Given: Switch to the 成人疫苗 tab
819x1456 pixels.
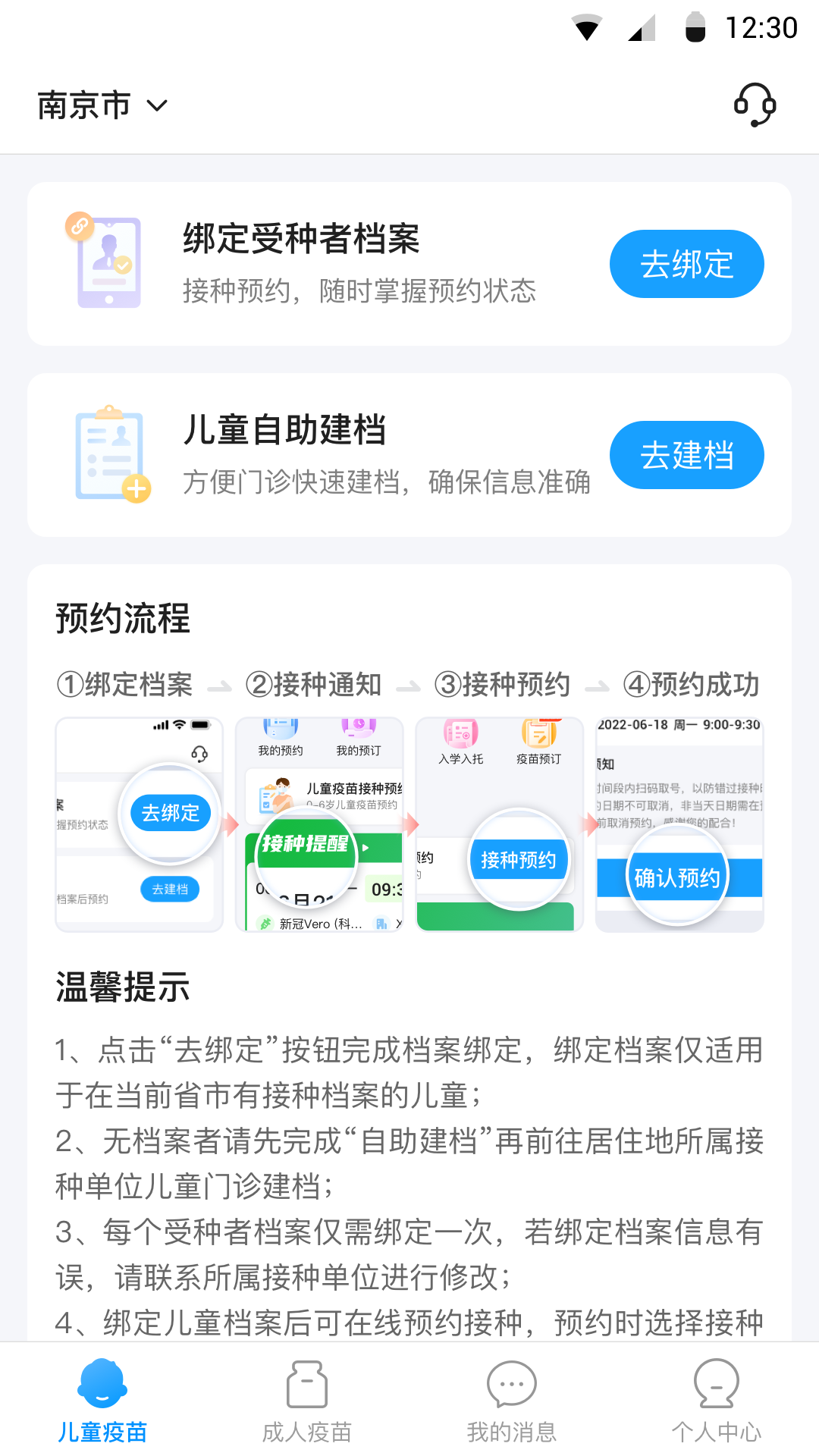Looking at the screenshot, I should (x=306, y=1403).
